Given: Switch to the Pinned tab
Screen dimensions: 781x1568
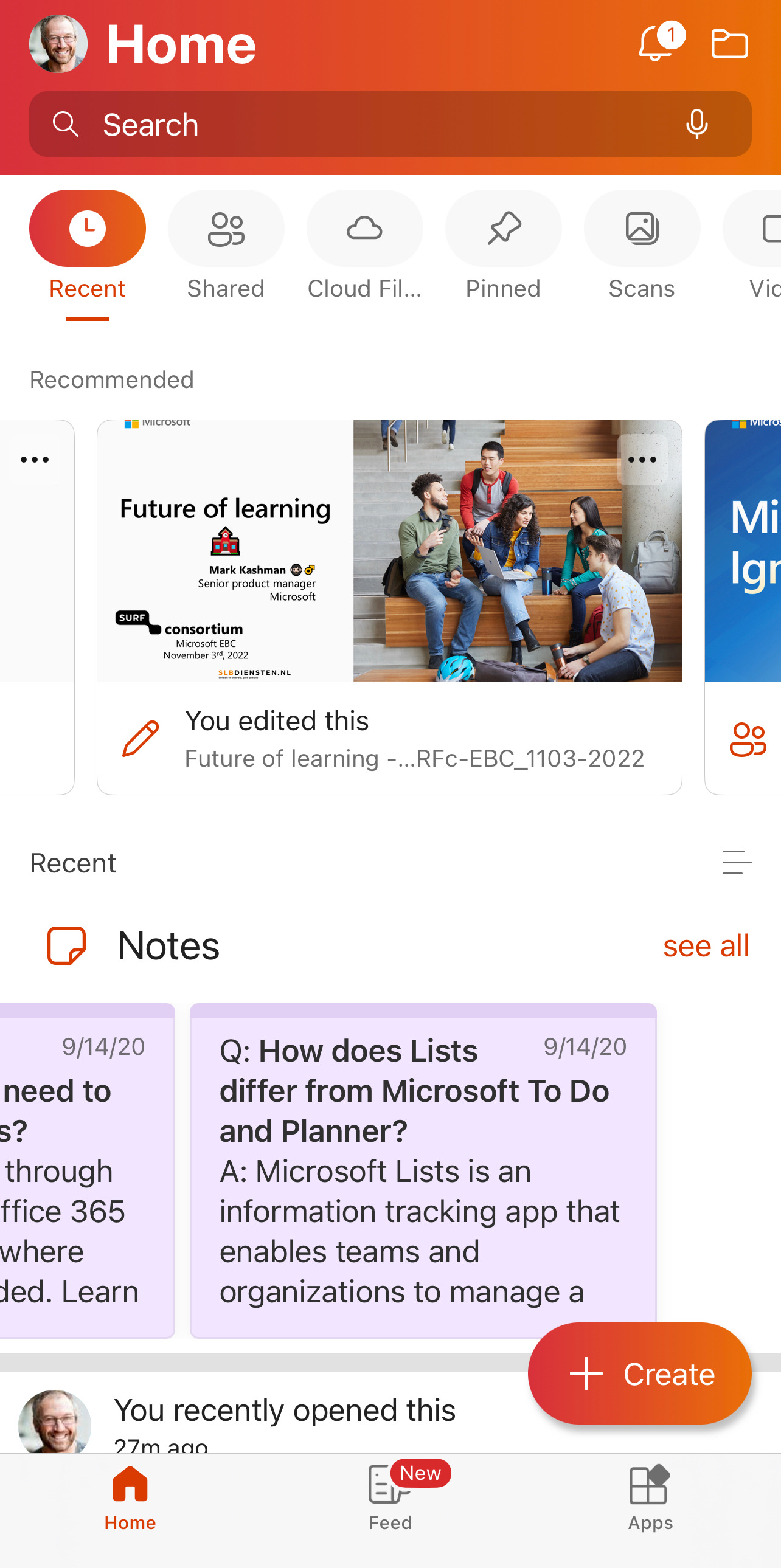Looking at the screenshot, I should [504, 246].
